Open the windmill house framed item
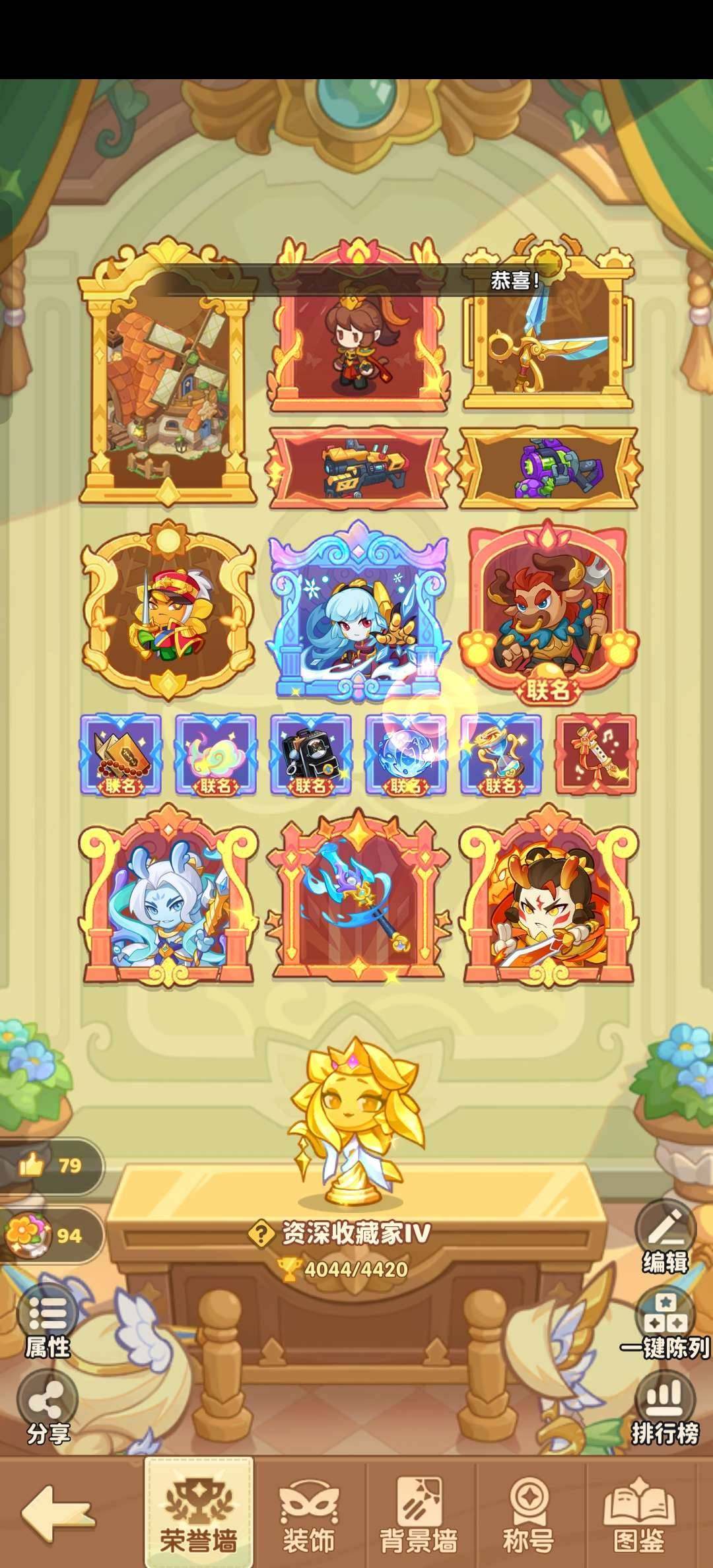Viewport: 713px width, 1568px height. [168, 374]
